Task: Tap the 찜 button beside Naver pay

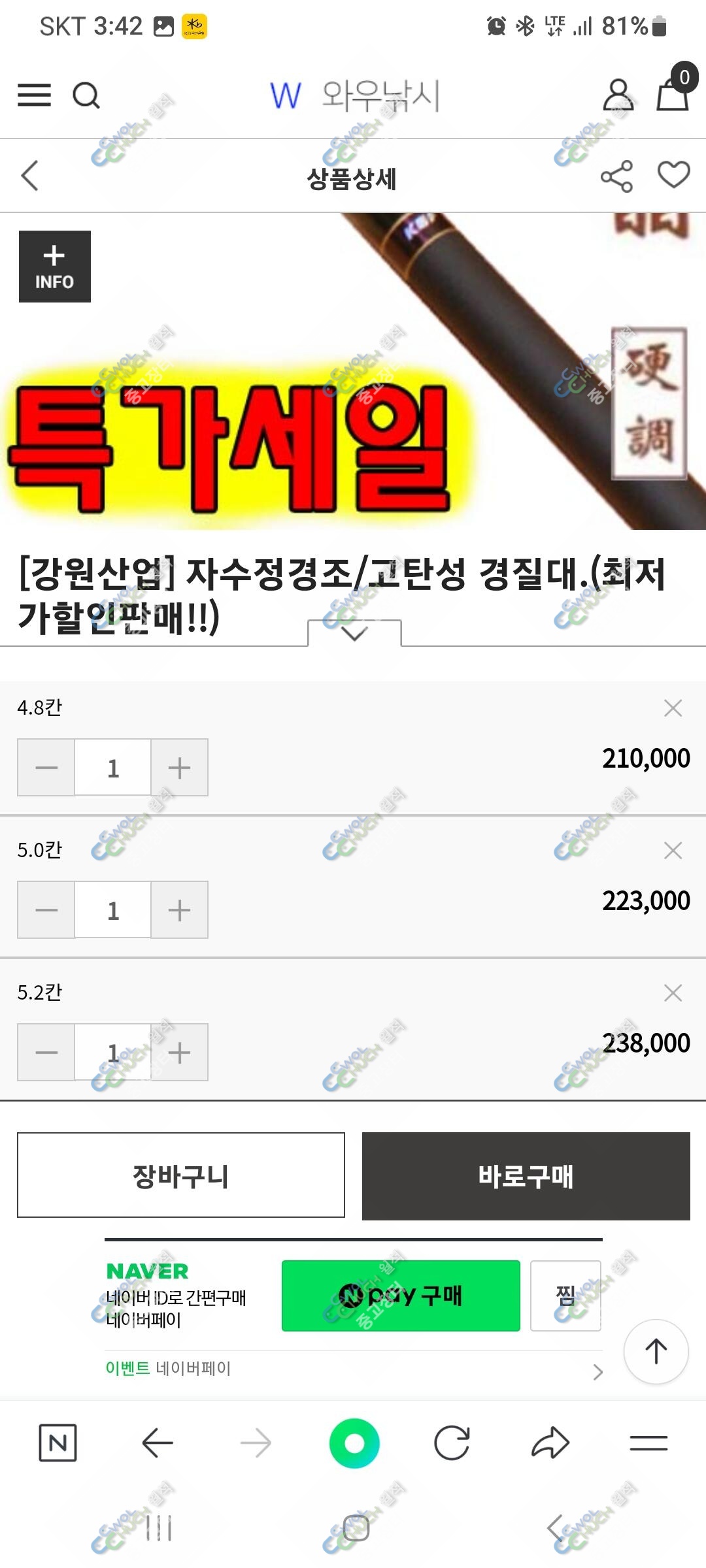Action: [565, 1296]
